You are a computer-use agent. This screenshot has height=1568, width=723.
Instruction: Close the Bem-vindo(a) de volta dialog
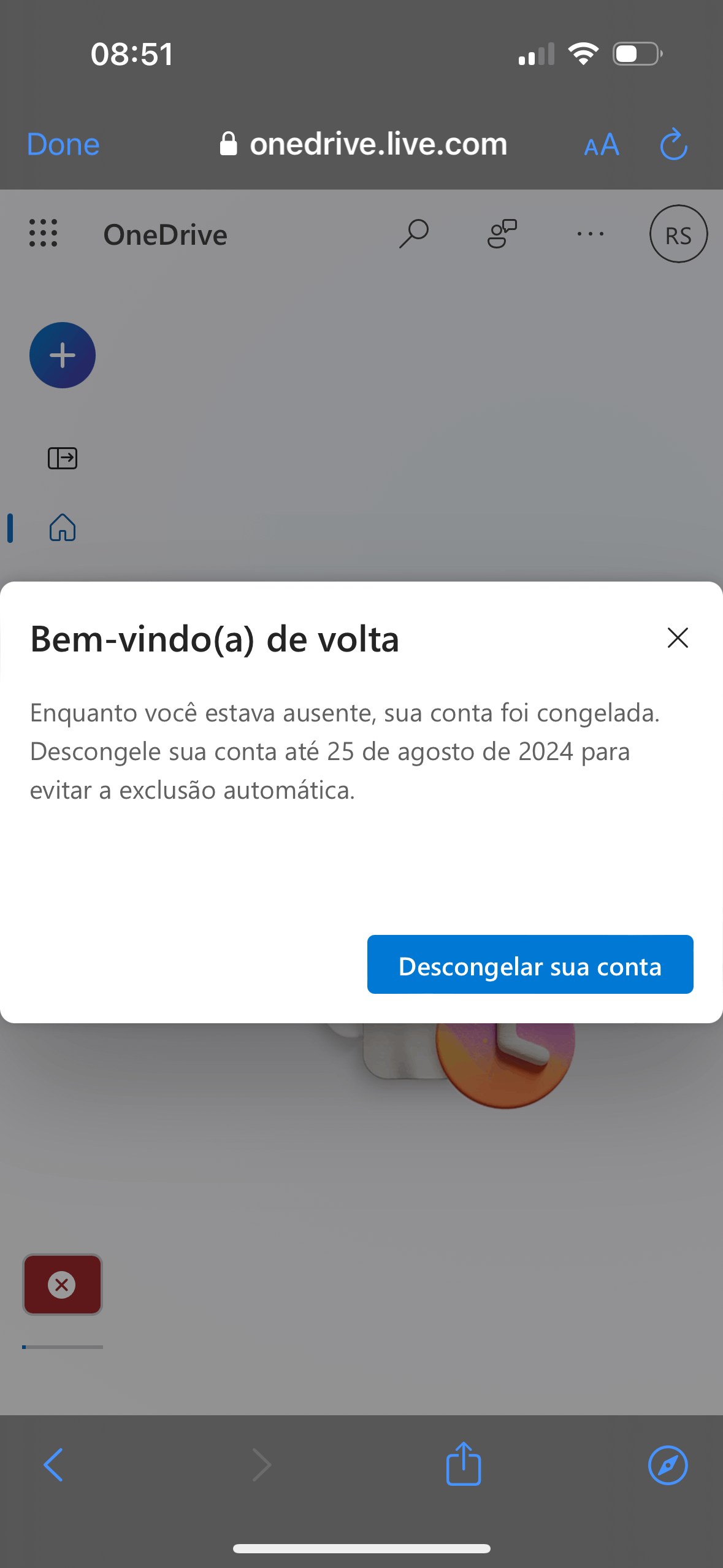(678, 638)
